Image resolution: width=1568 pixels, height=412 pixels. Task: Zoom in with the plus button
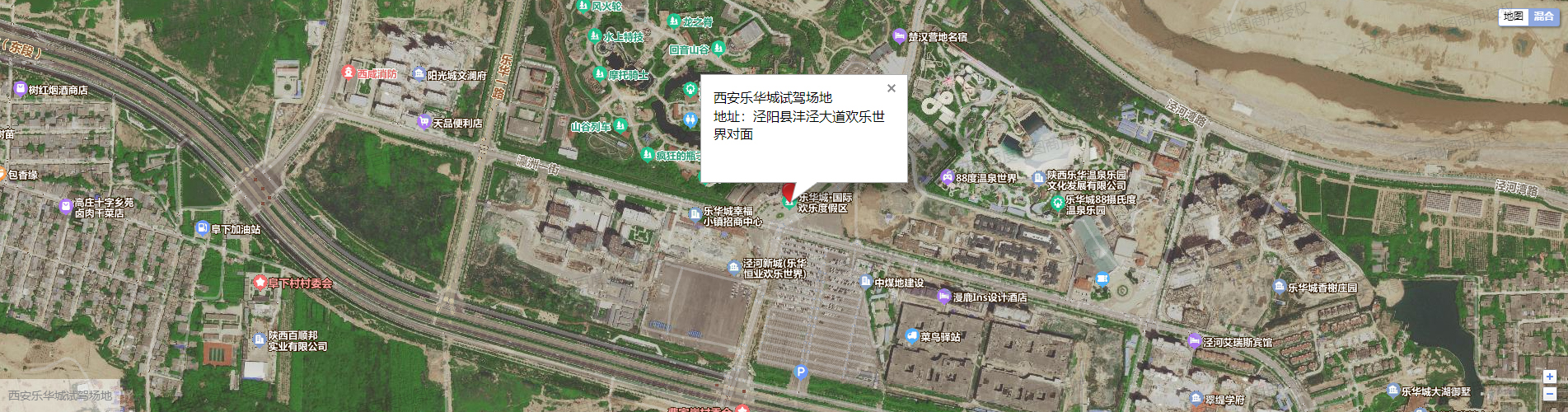[x=1549, y=377]
